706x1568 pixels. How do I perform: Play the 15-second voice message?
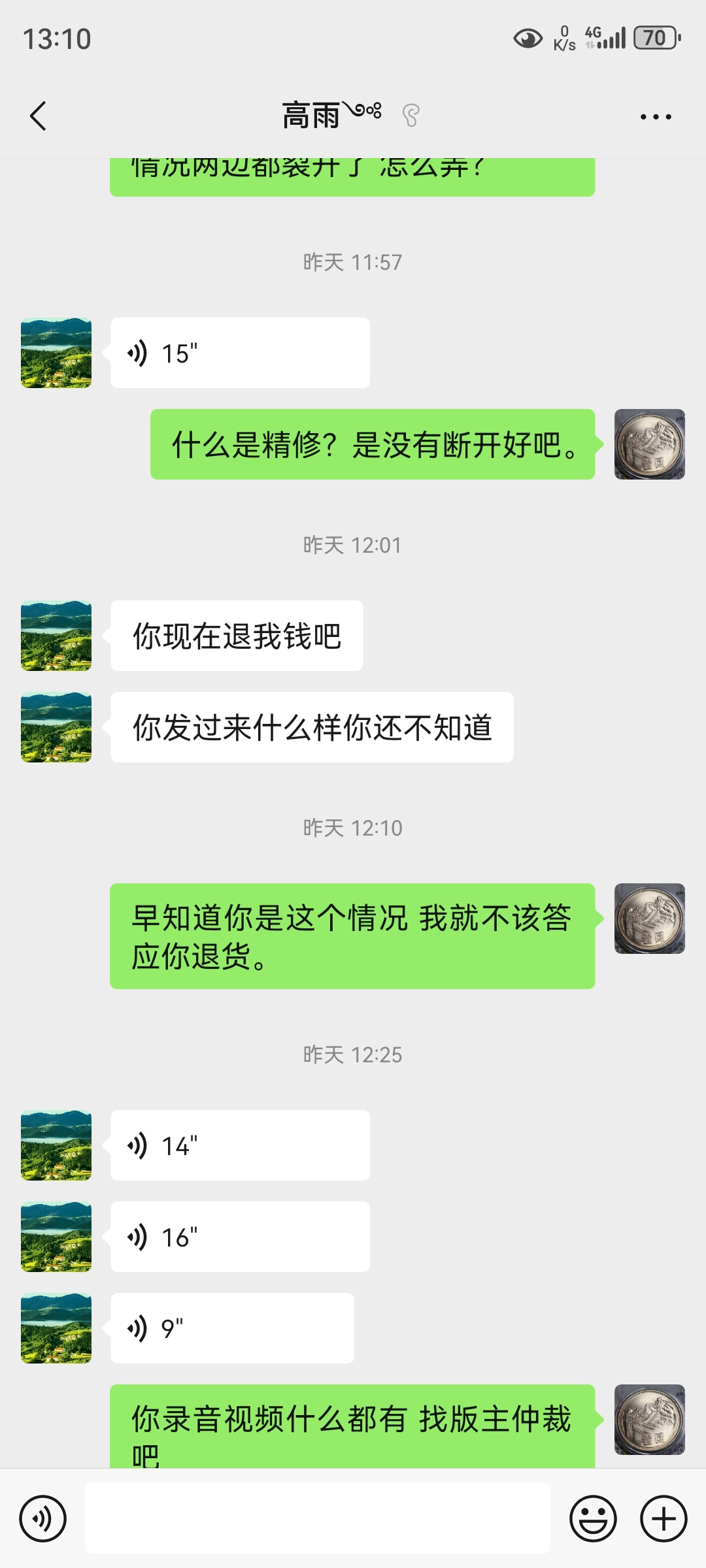tap(240, 353)
